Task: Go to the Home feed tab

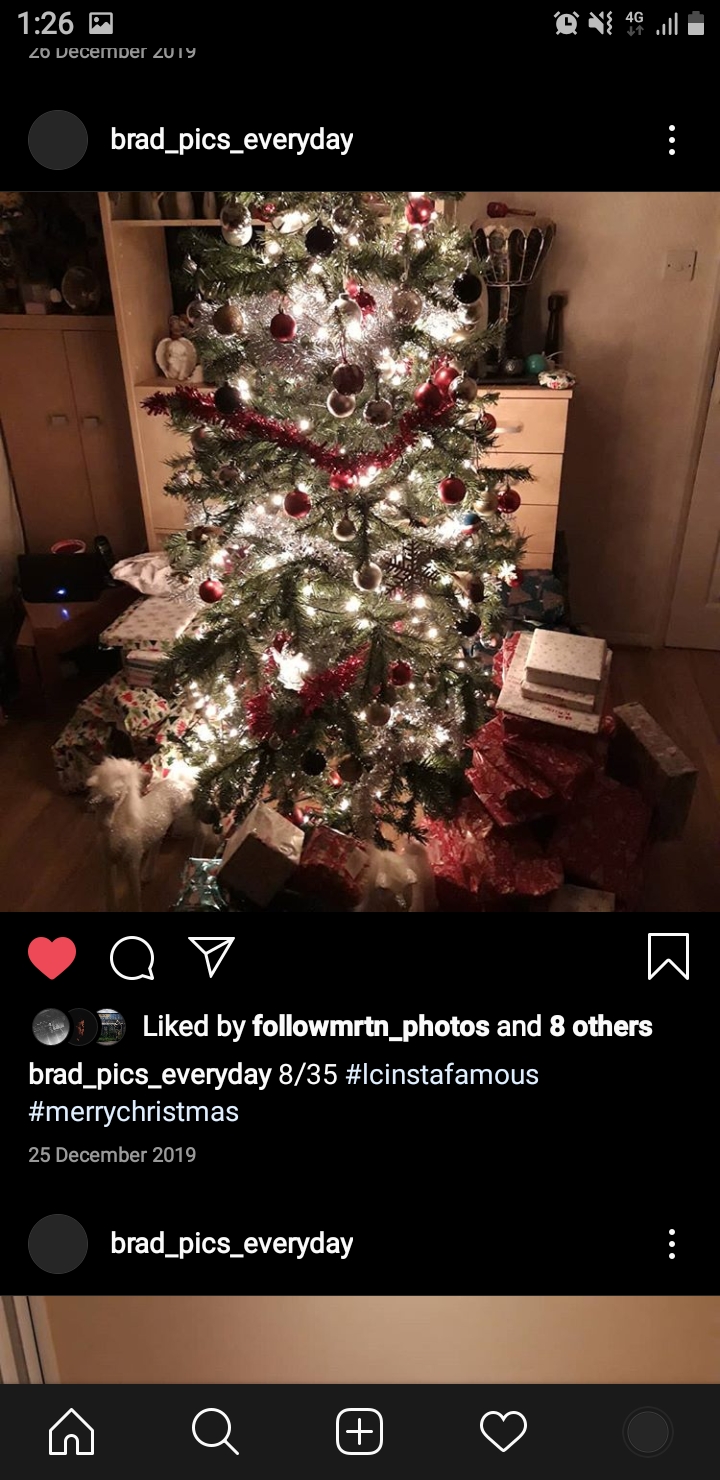Action: click(72, 1432)
